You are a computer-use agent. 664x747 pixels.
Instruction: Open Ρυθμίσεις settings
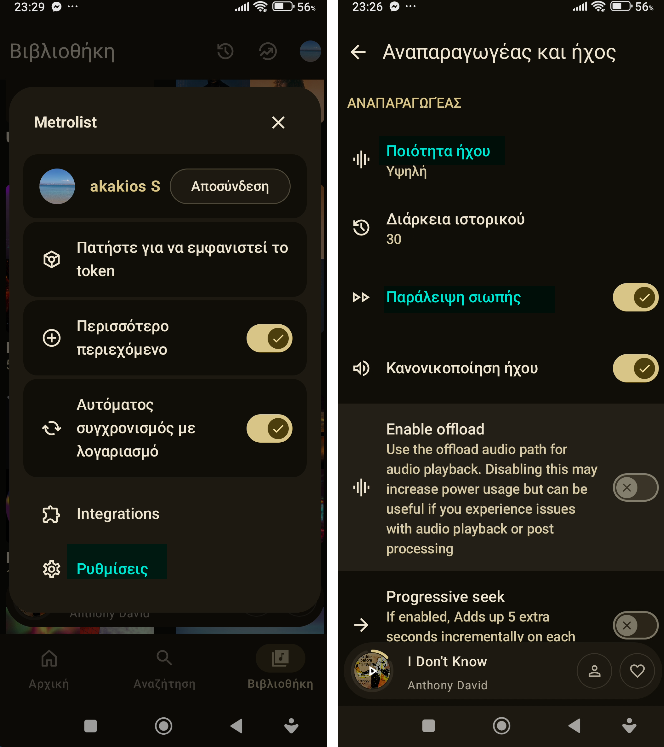click(112, 569)
